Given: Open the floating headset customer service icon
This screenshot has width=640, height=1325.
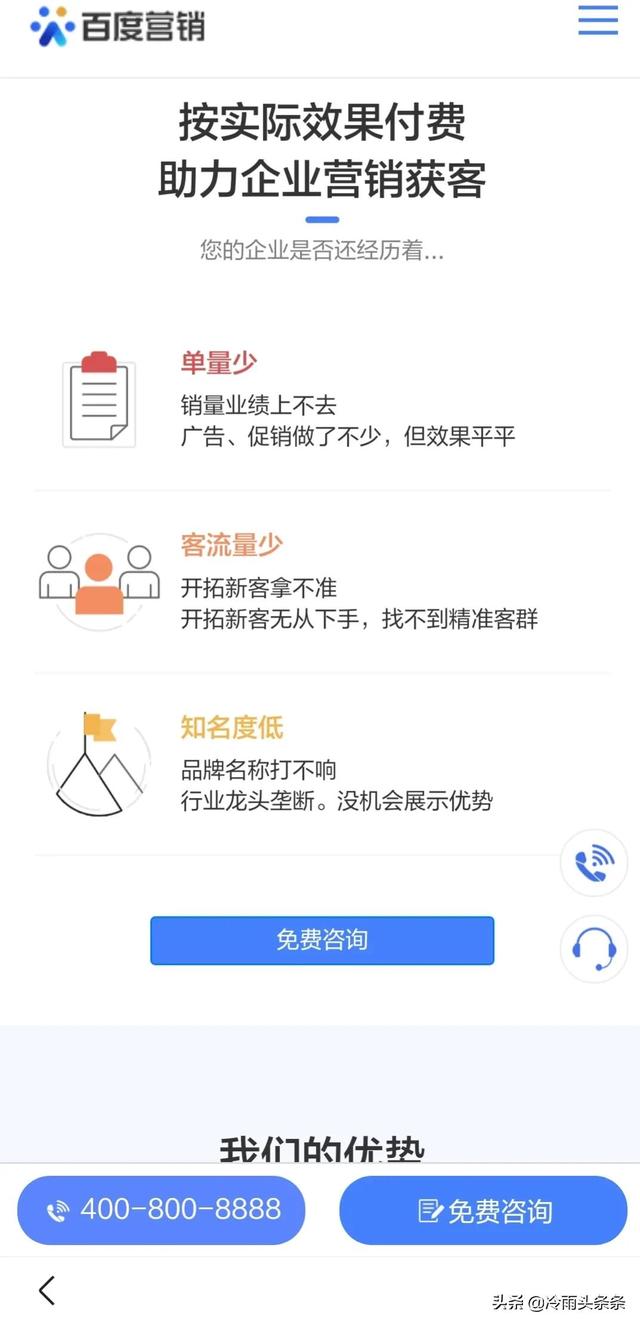Looking at the screenshot, I should pos(594,948).
